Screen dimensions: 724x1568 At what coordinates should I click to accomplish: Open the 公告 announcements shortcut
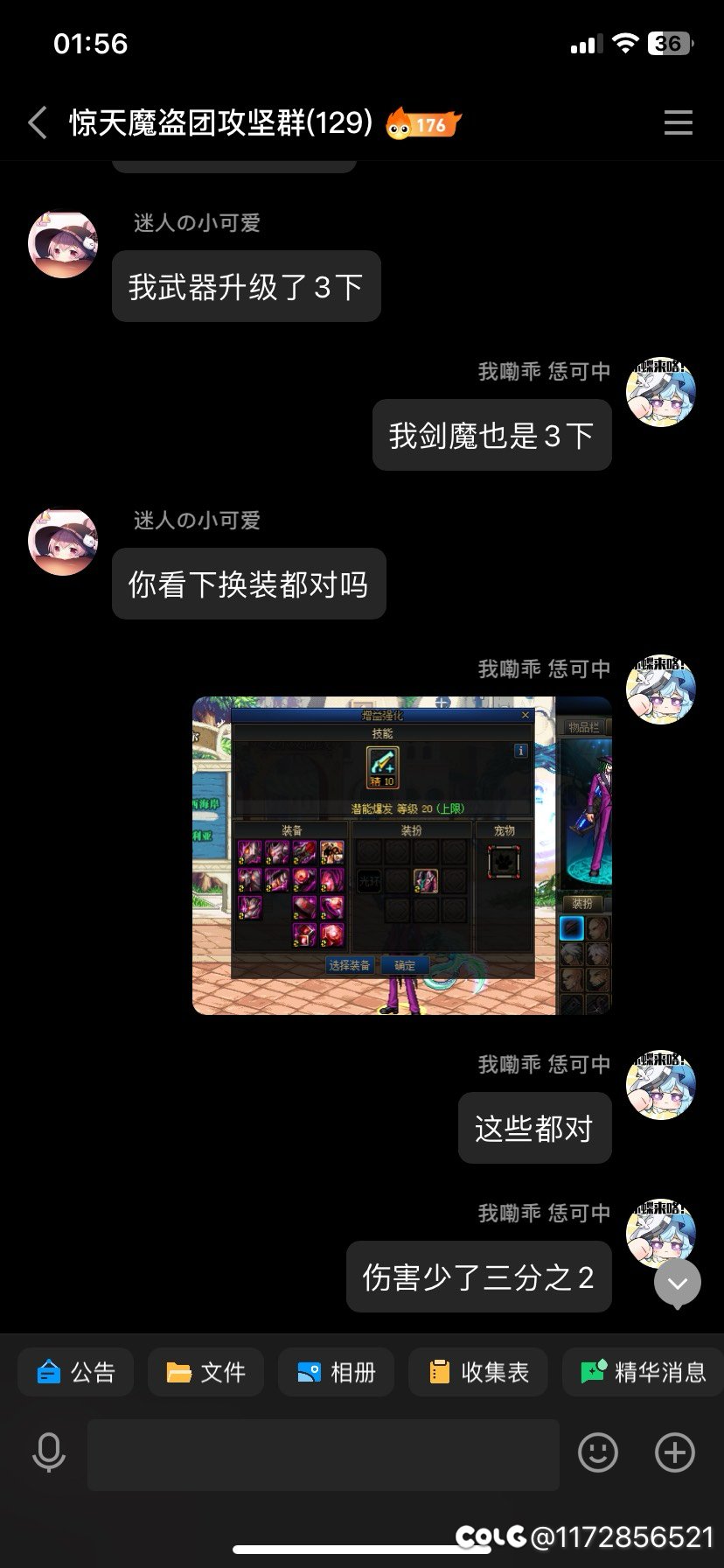[x=76, y=1371]
